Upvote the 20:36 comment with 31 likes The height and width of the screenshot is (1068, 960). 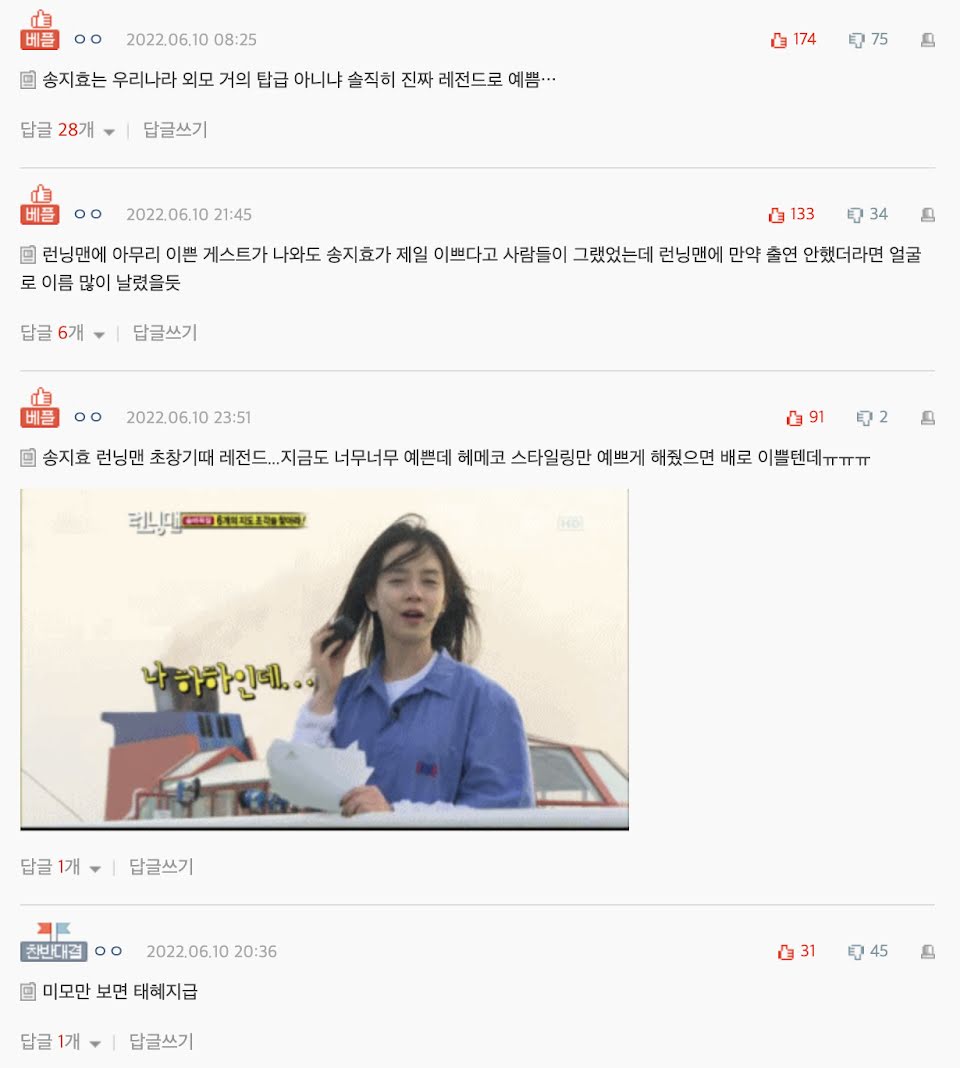tap(786, 952)
